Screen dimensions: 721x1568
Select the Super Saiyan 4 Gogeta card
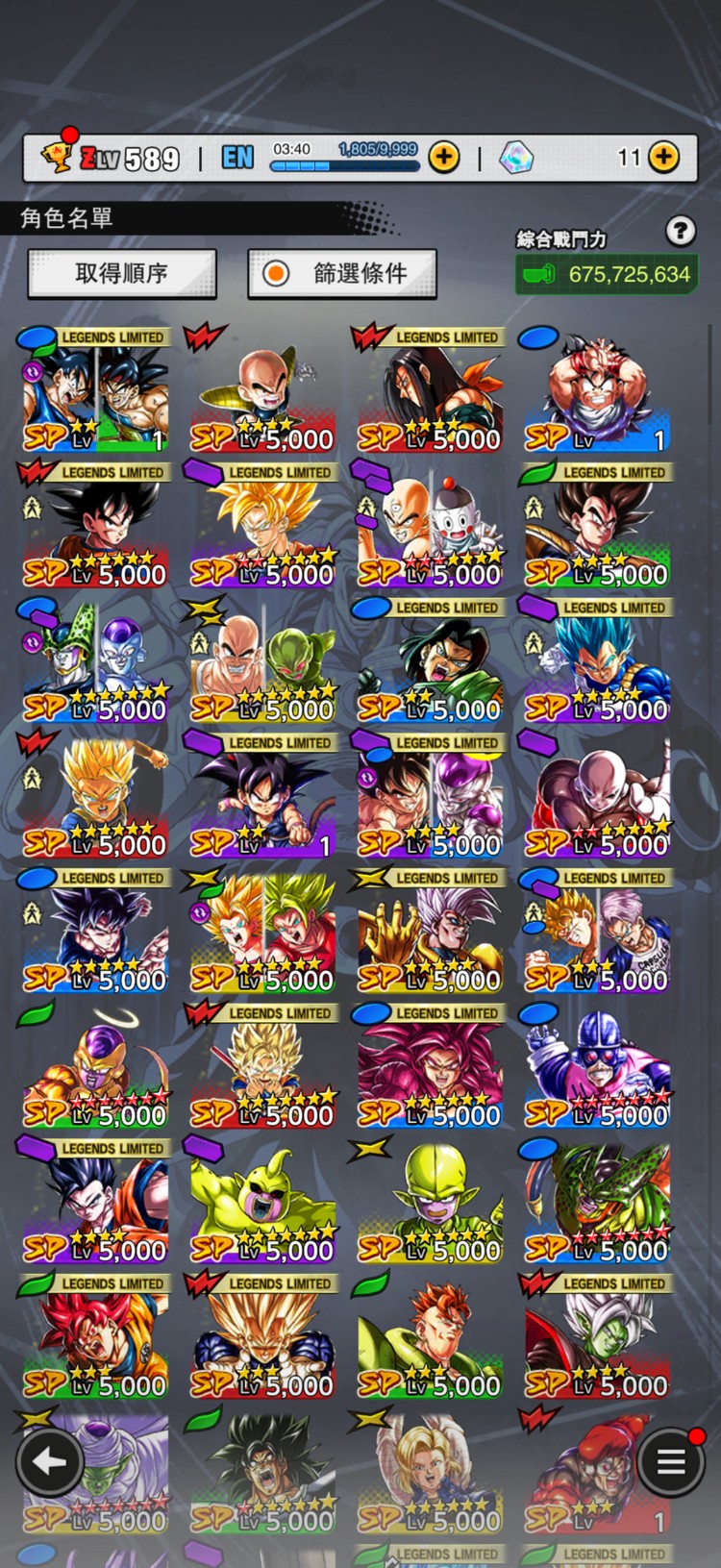coord(429,1069)
